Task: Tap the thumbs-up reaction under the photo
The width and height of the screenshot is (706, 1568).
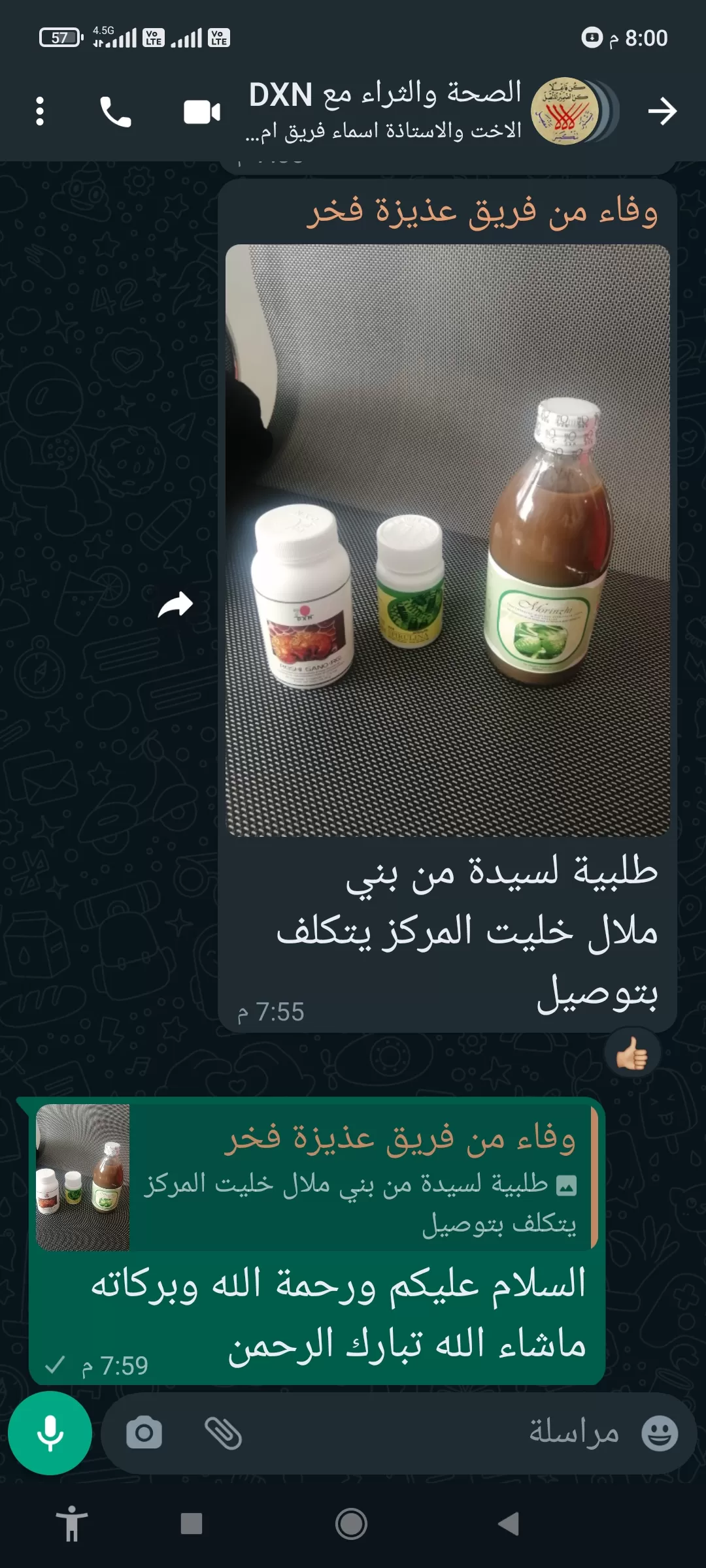Action: click(632, 1054)
